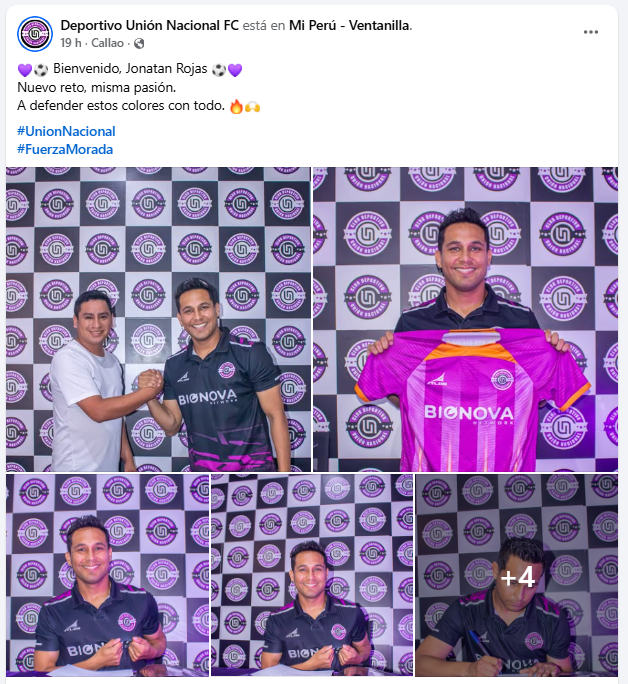This screenshot has width=628, height=684.
Task: Open the post timestamp 19 h
Action: (70, 43)
